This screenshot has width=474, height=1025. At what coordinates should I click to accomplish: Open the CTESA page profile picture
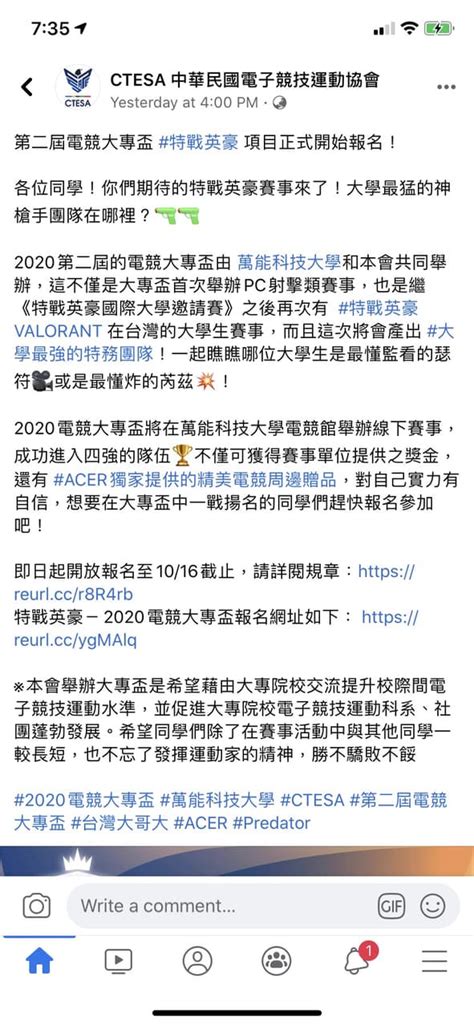[78, 88]
